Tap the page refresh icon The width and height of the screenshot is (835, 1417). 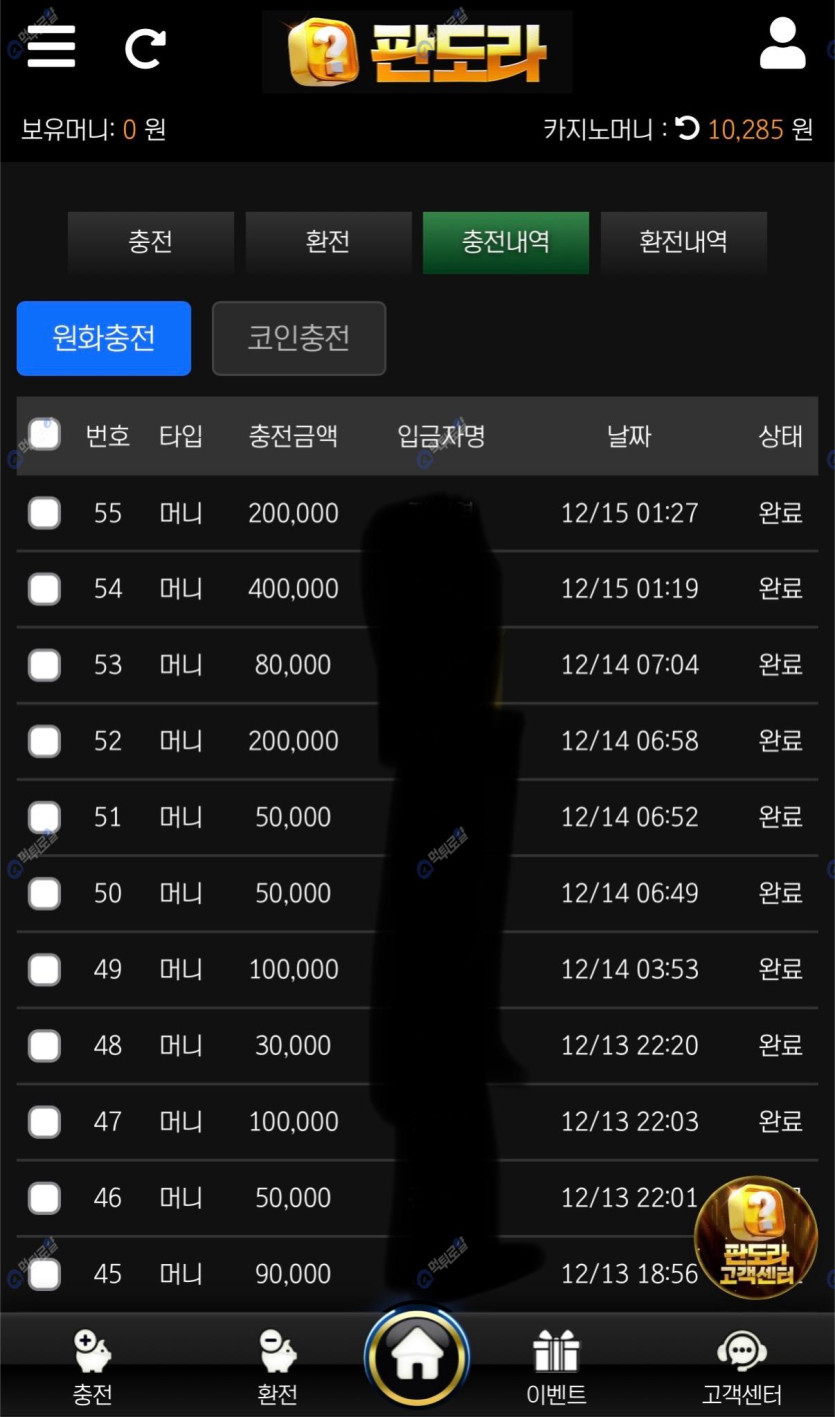[x=144, y=47]
